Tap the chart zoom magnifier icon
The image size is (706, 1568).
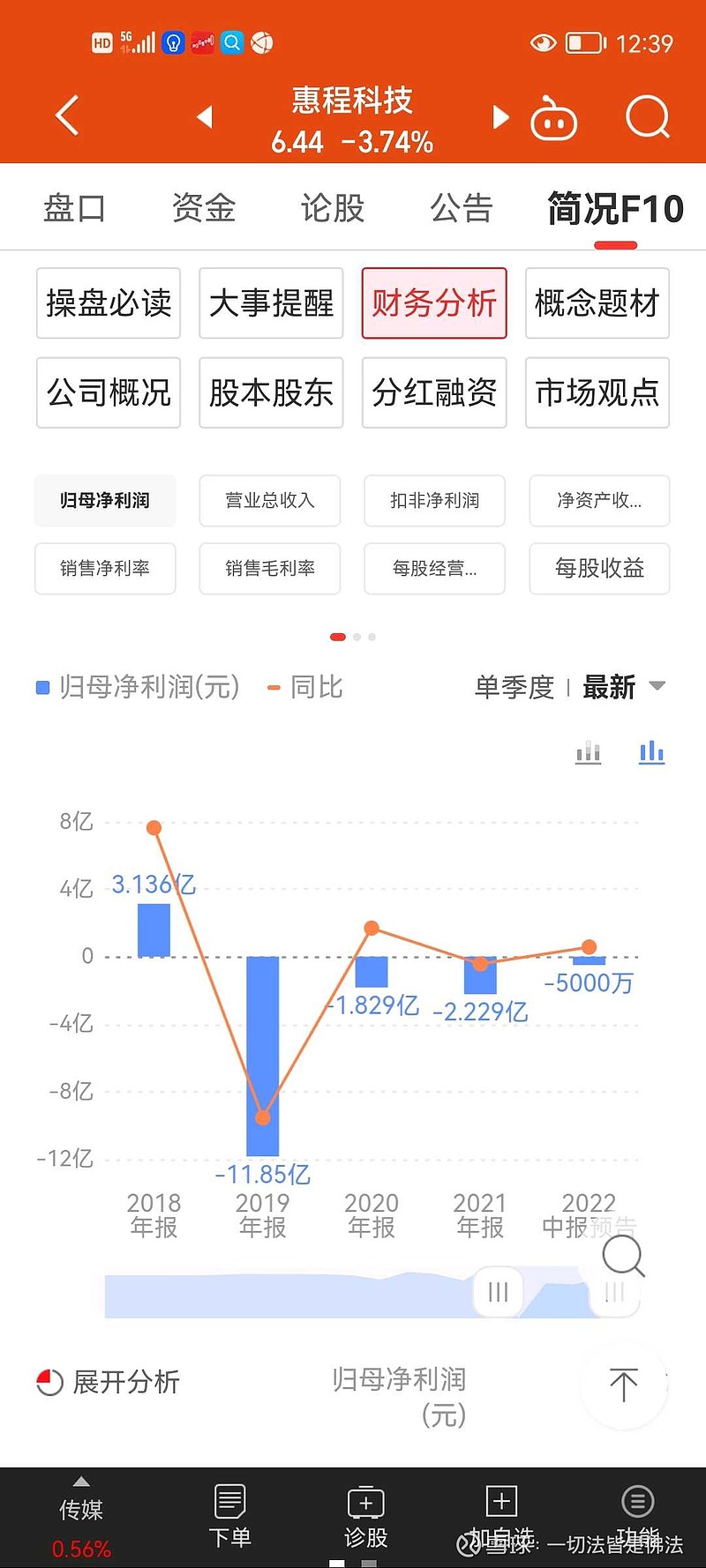(x=624, y=1256)
